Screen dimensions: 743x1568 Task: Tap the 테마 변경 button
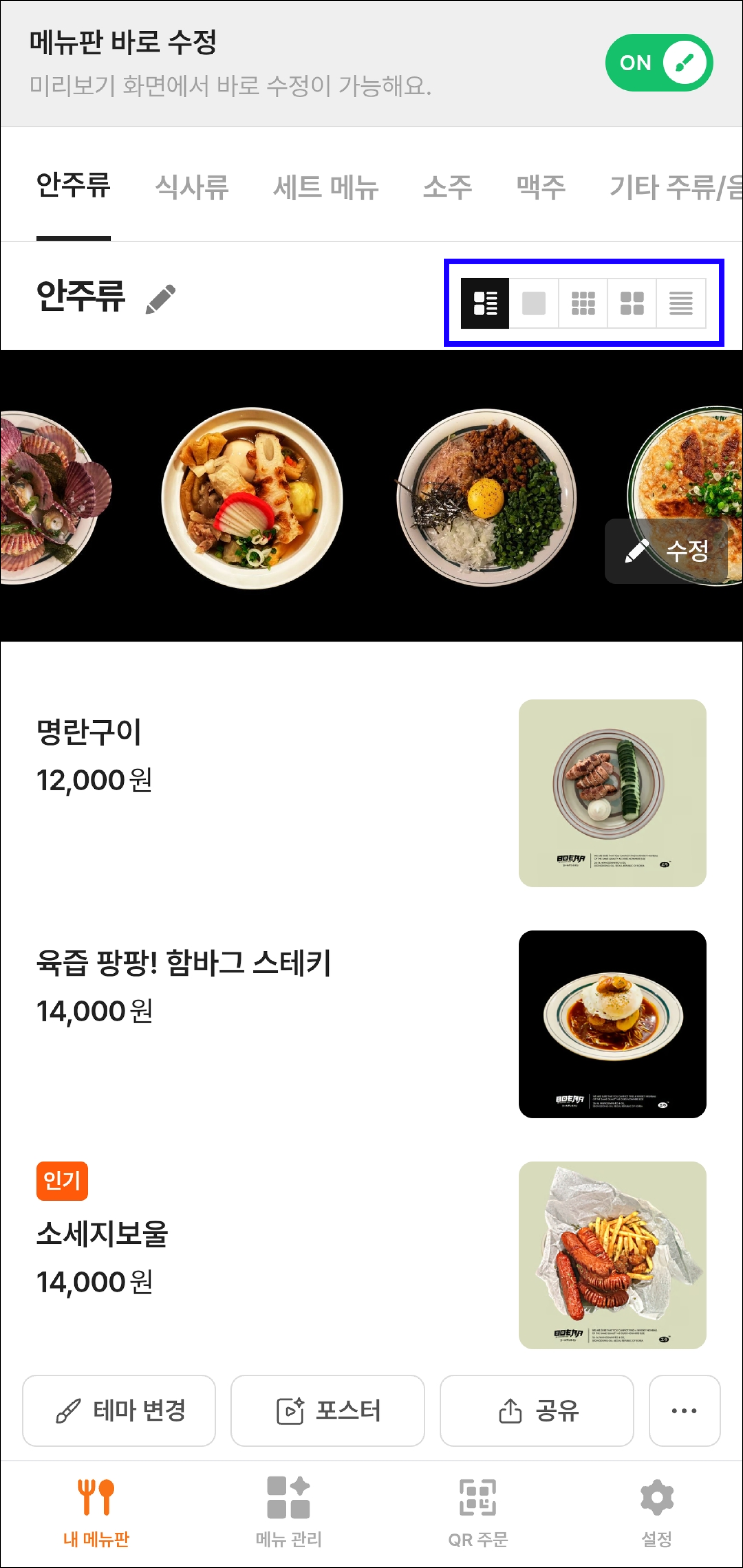[x=119, y=1410]
